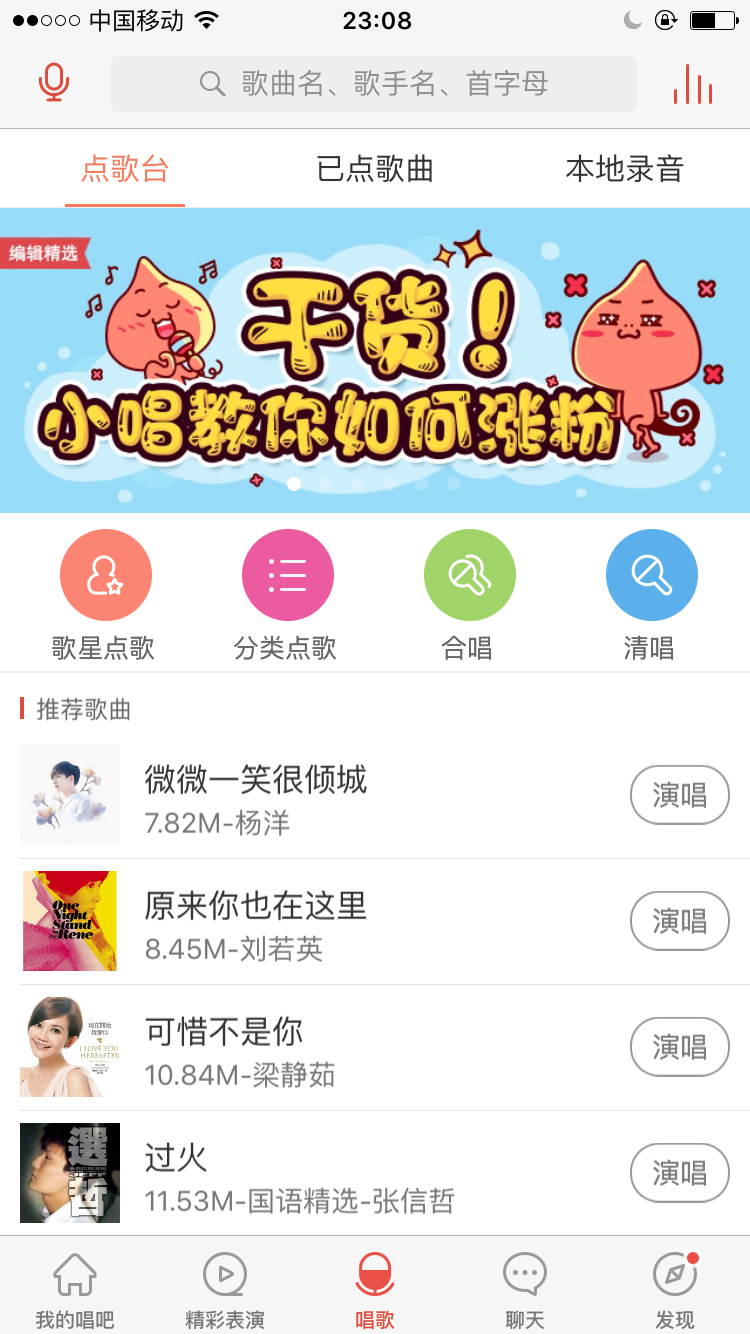Open 分类点歌 category song selection
750x1334 pixels.
tap(287, 575)
